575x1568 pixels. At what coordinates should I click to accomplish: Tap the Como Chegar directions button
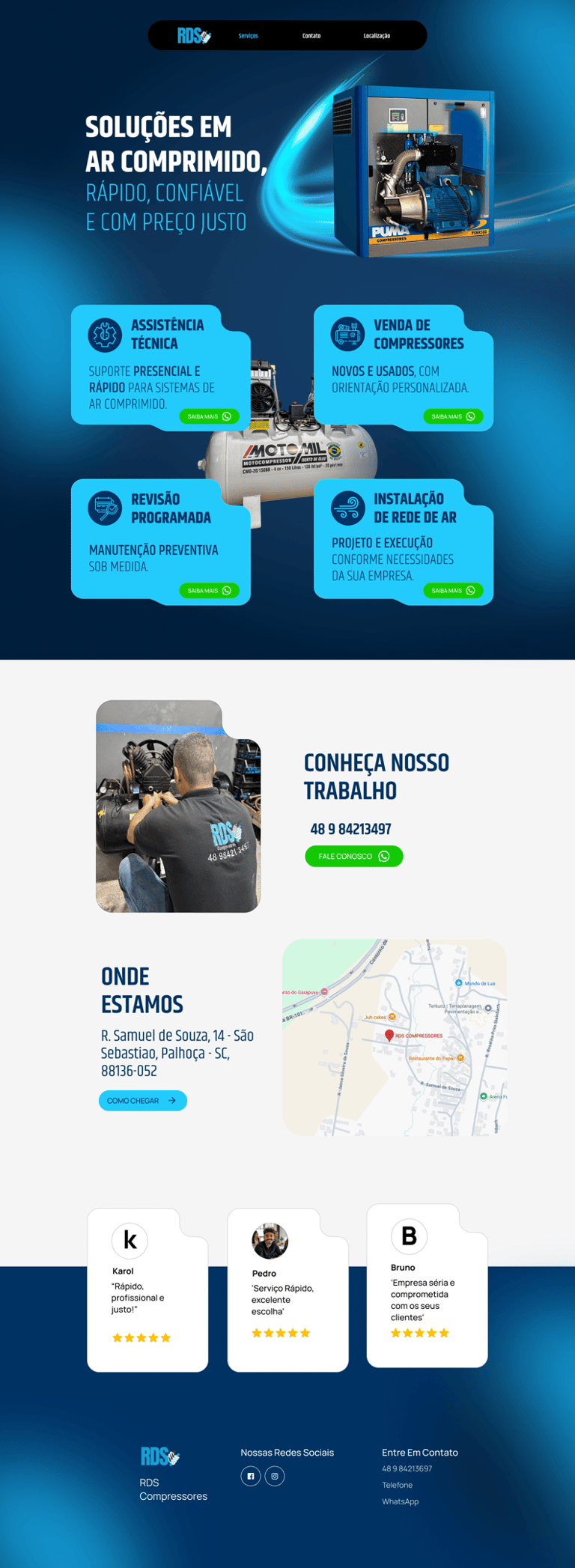pos(143,1101)
